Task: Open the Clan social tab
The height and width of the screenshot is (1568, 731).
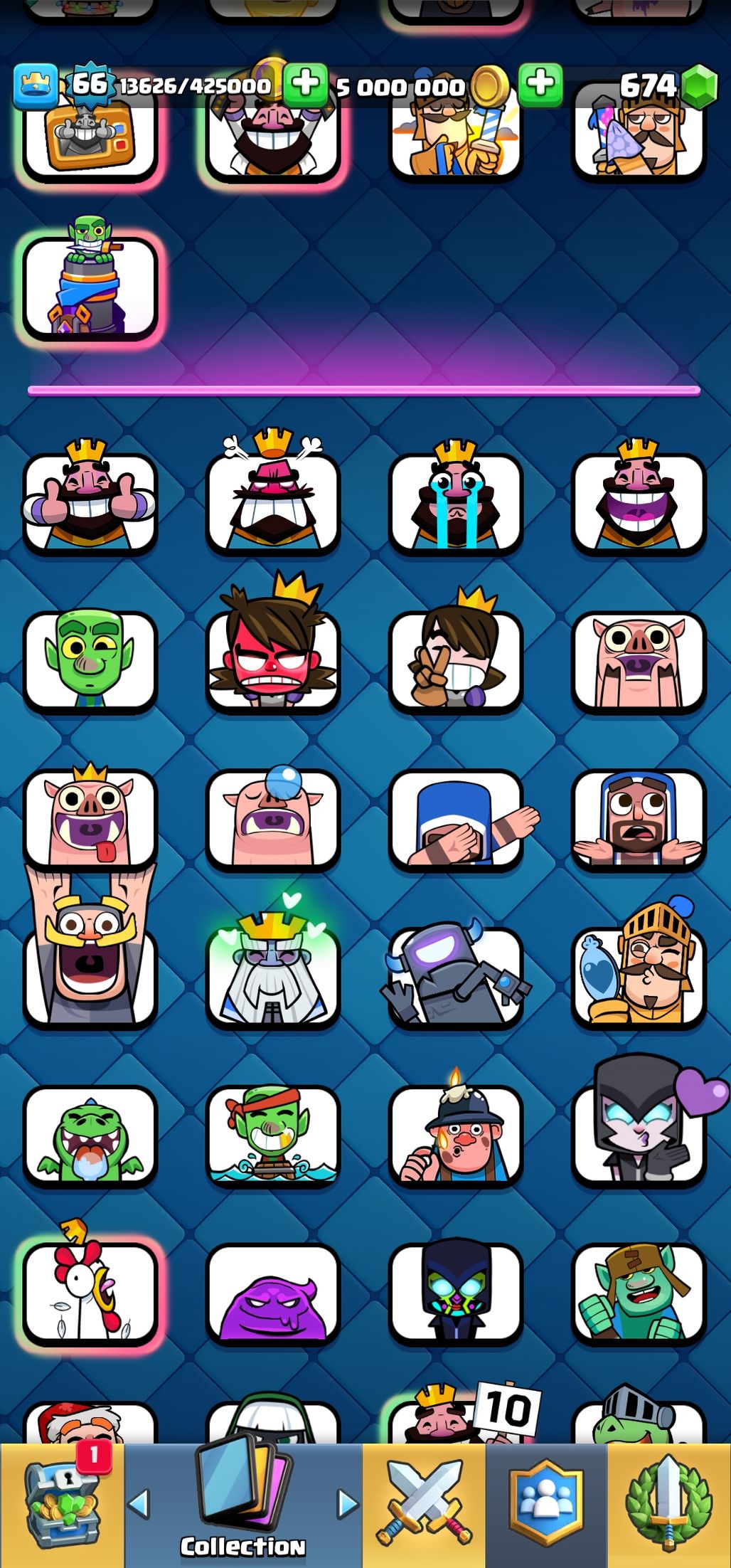Action: click(x=546, y=1505)
